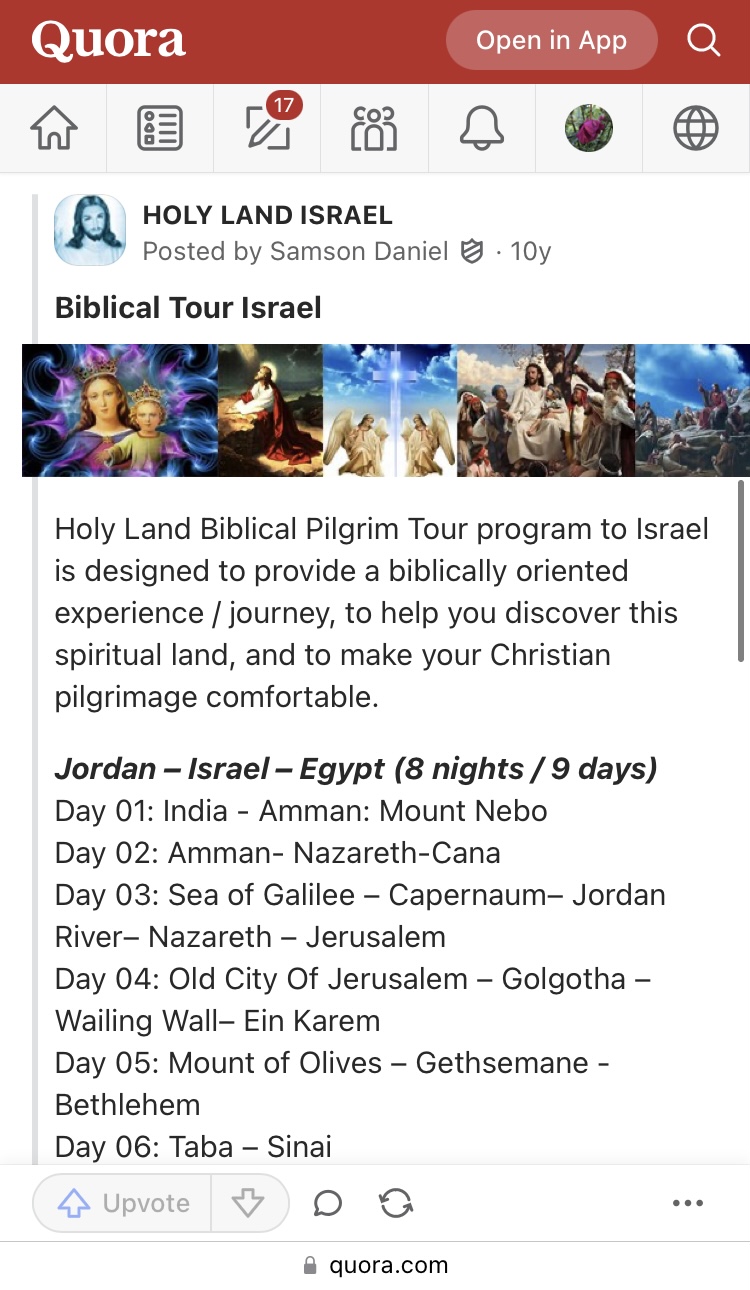
Task: Go to the Quora home tab
Action: click(54, 129)
